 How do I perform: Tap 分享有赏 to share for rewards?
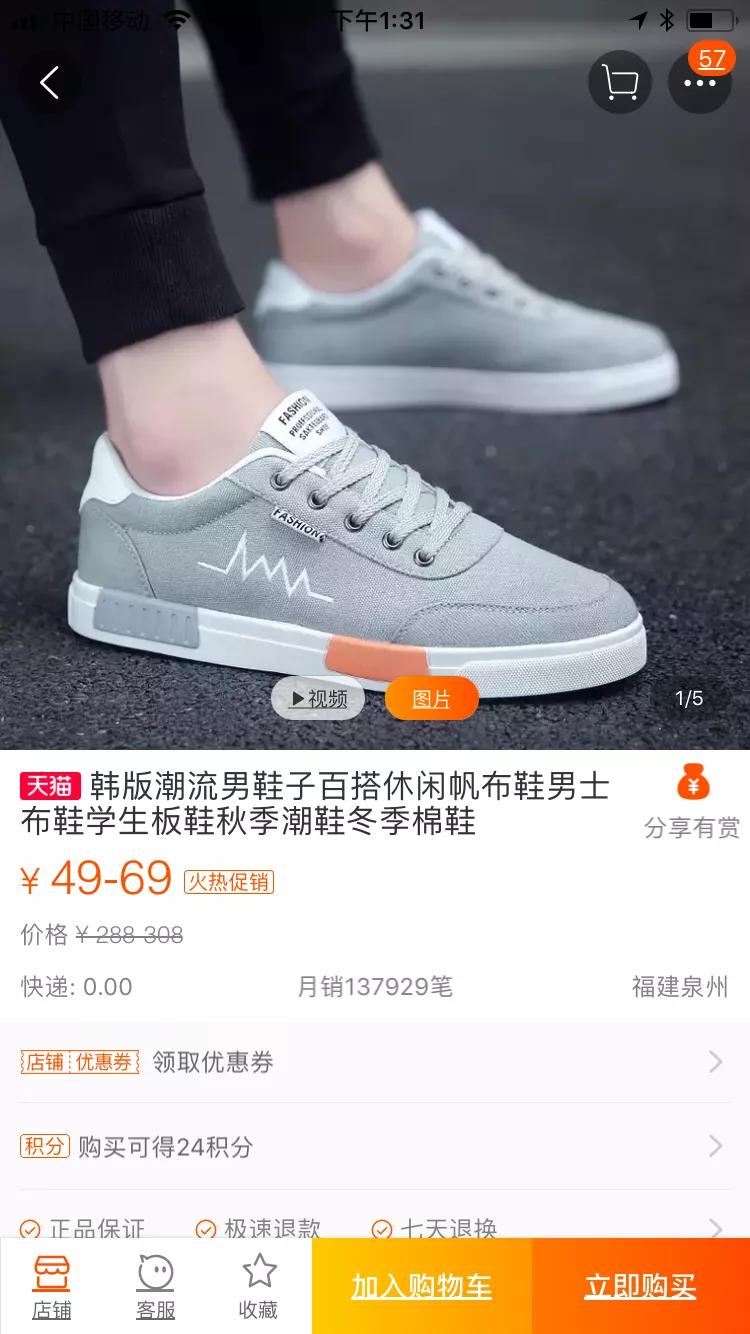click(692, 802)
